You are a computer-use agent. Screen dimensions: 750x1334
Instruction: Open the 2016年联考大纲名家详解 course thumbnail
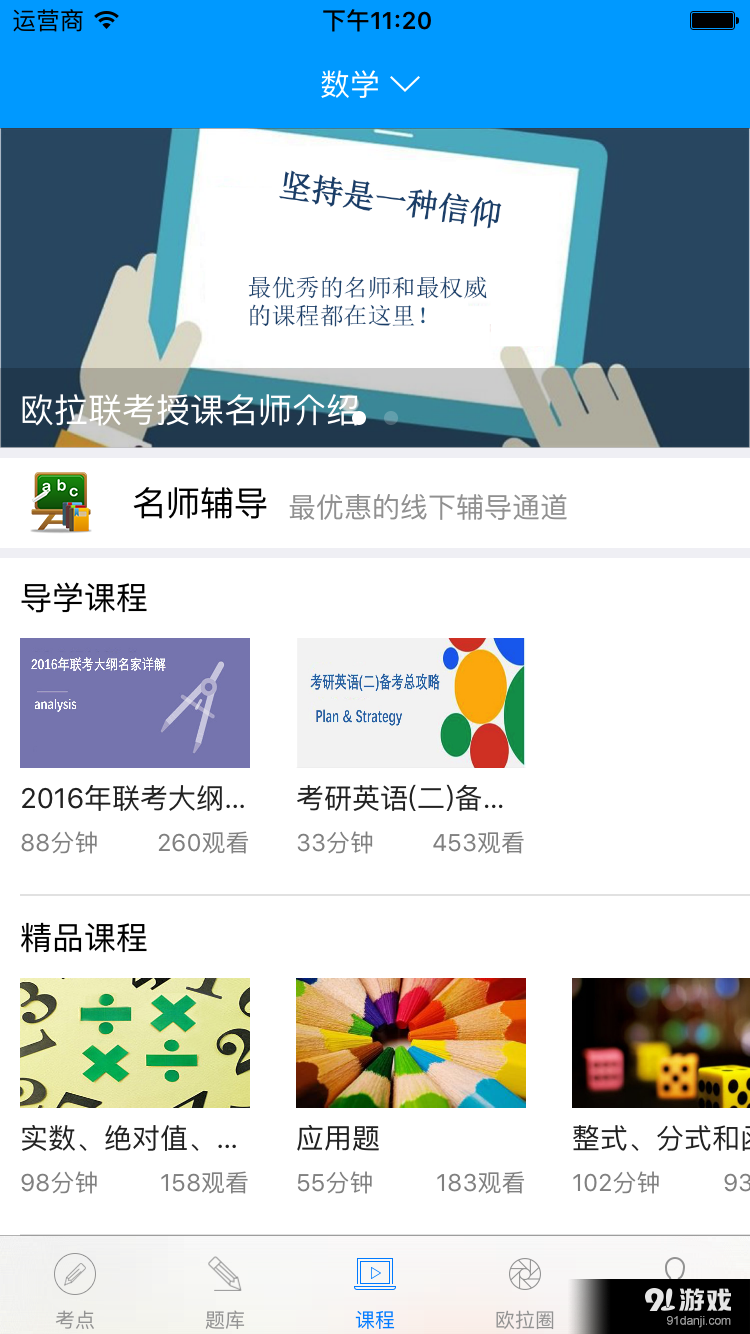pyautogui.click(x=135, y=702)
